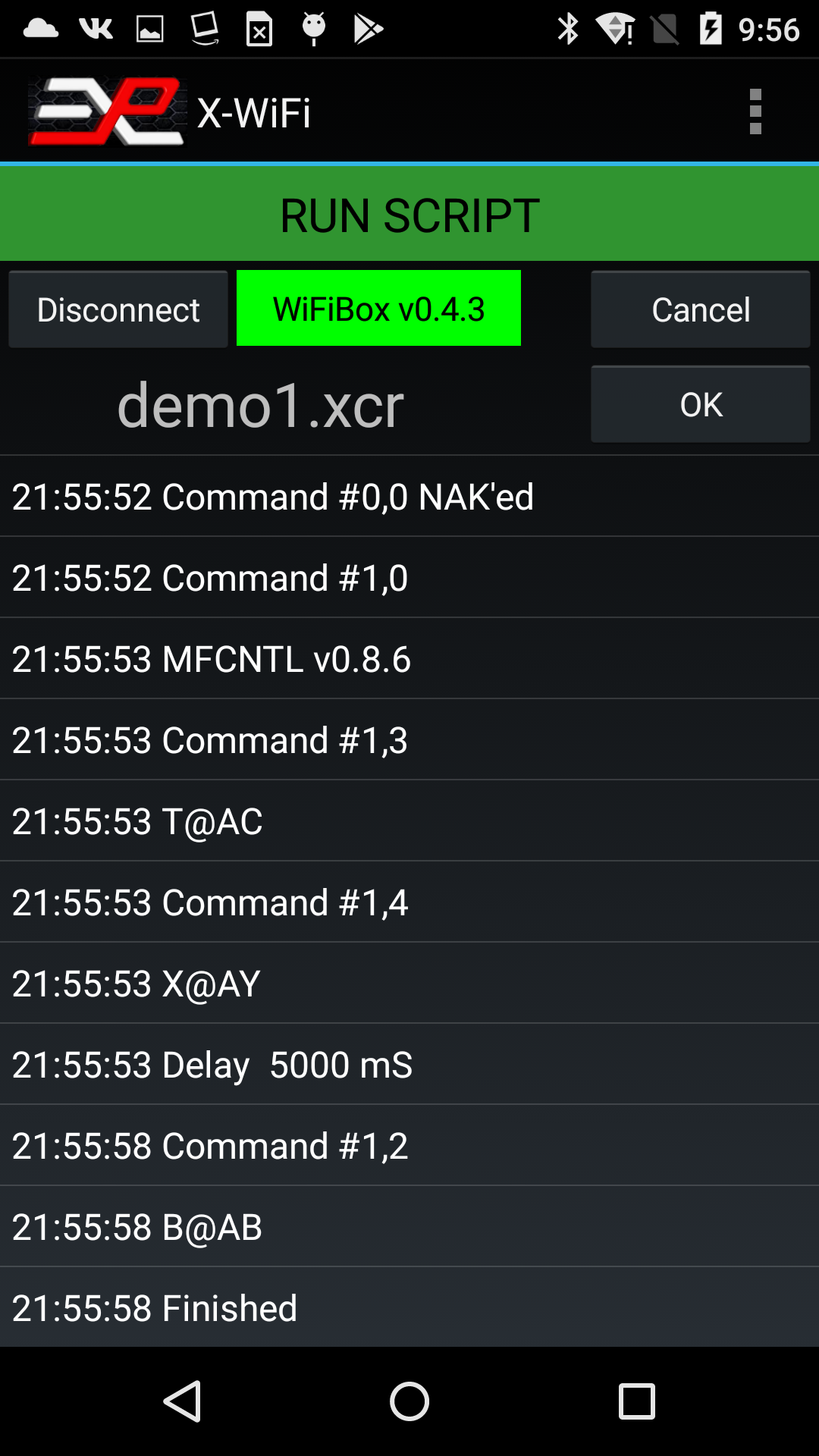The width and height of the screenshot is (819, 1456).
Task: Disconnect from the WiFiBox
Action: tap(118, 309)
